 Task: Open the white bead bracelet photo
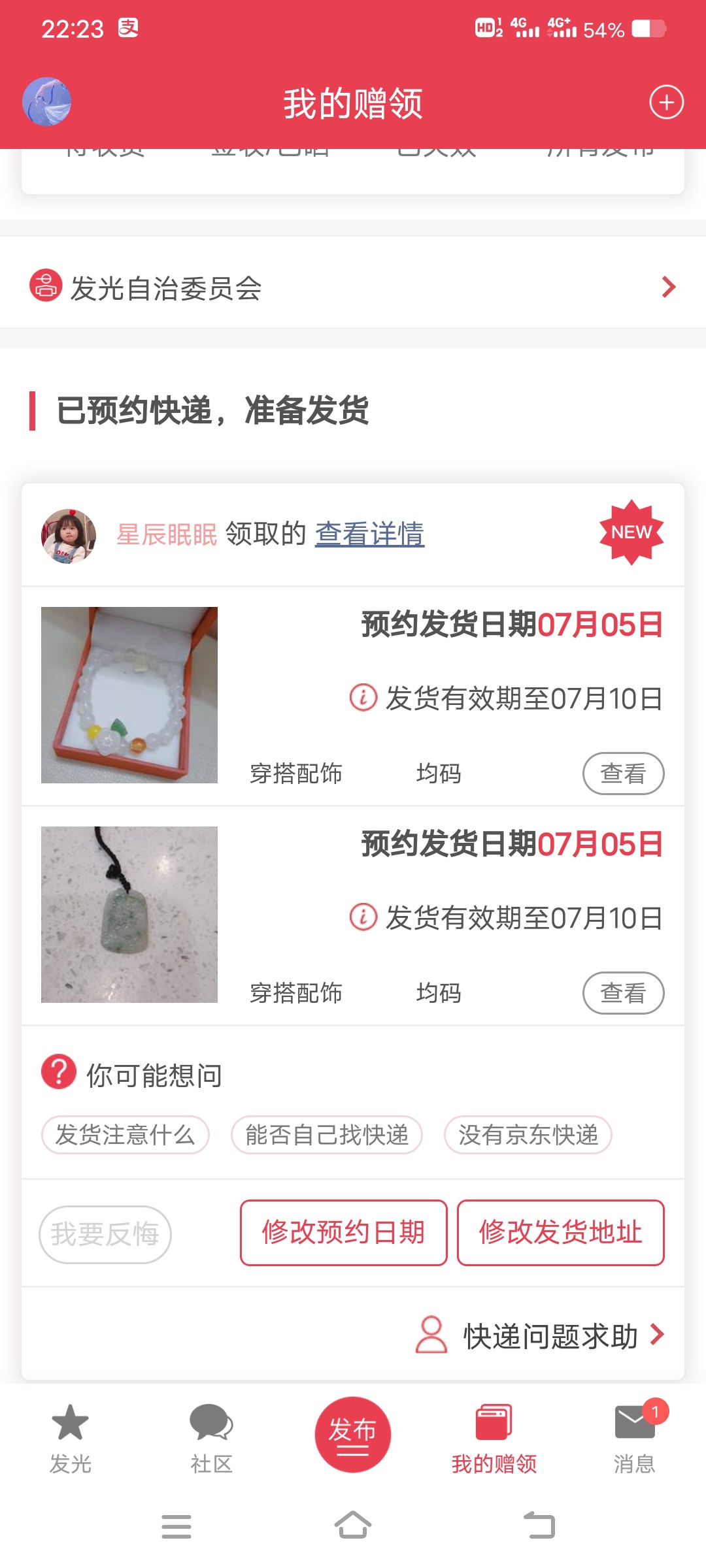(129, 694)
